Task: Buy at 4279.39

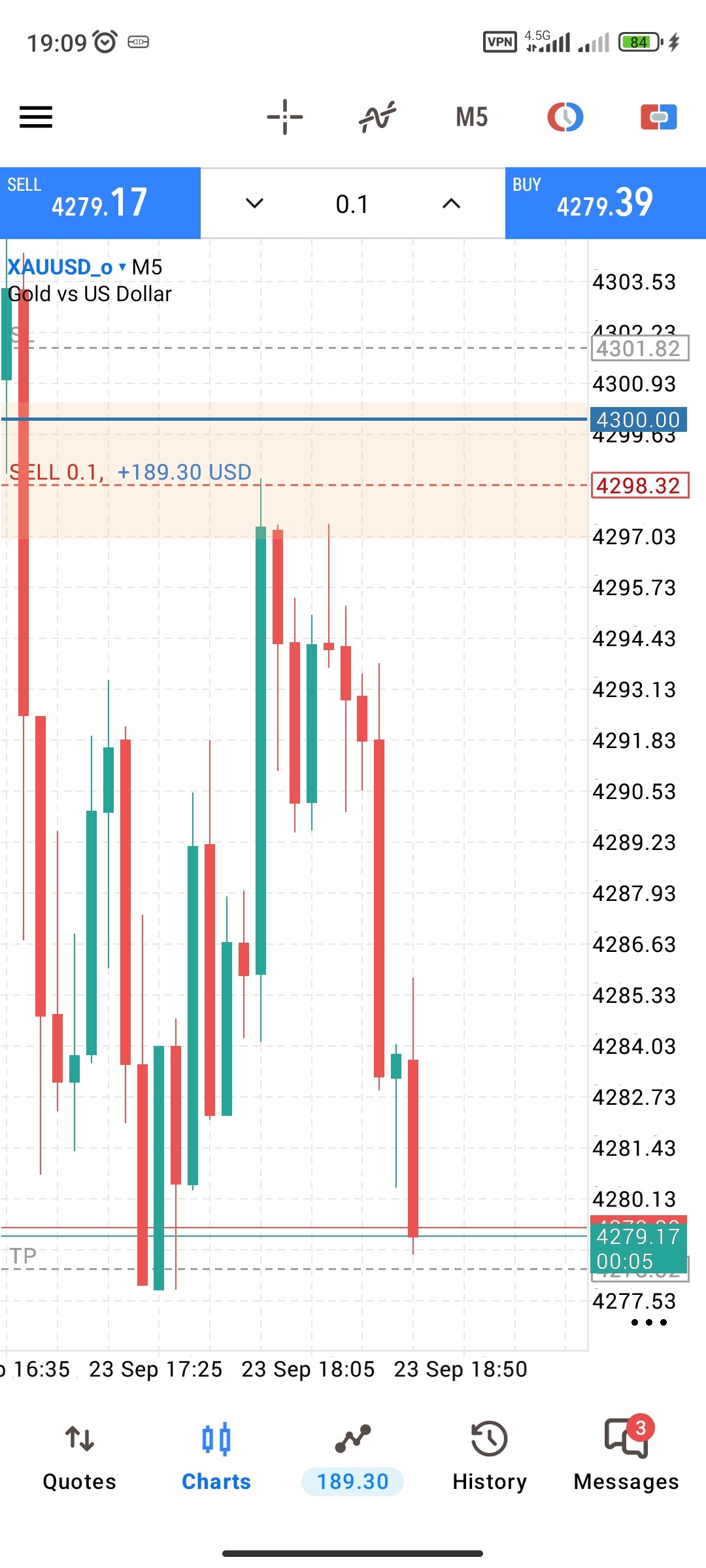Action: (605, 203)
